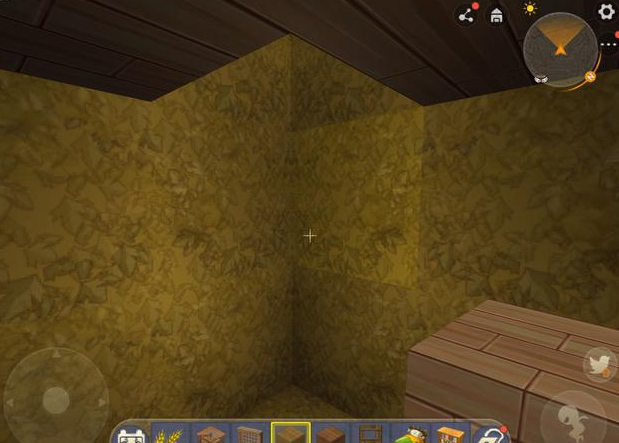Tap the bird fly button
The height and width of the screenshot is (443, 619).
tap(600, 365)
